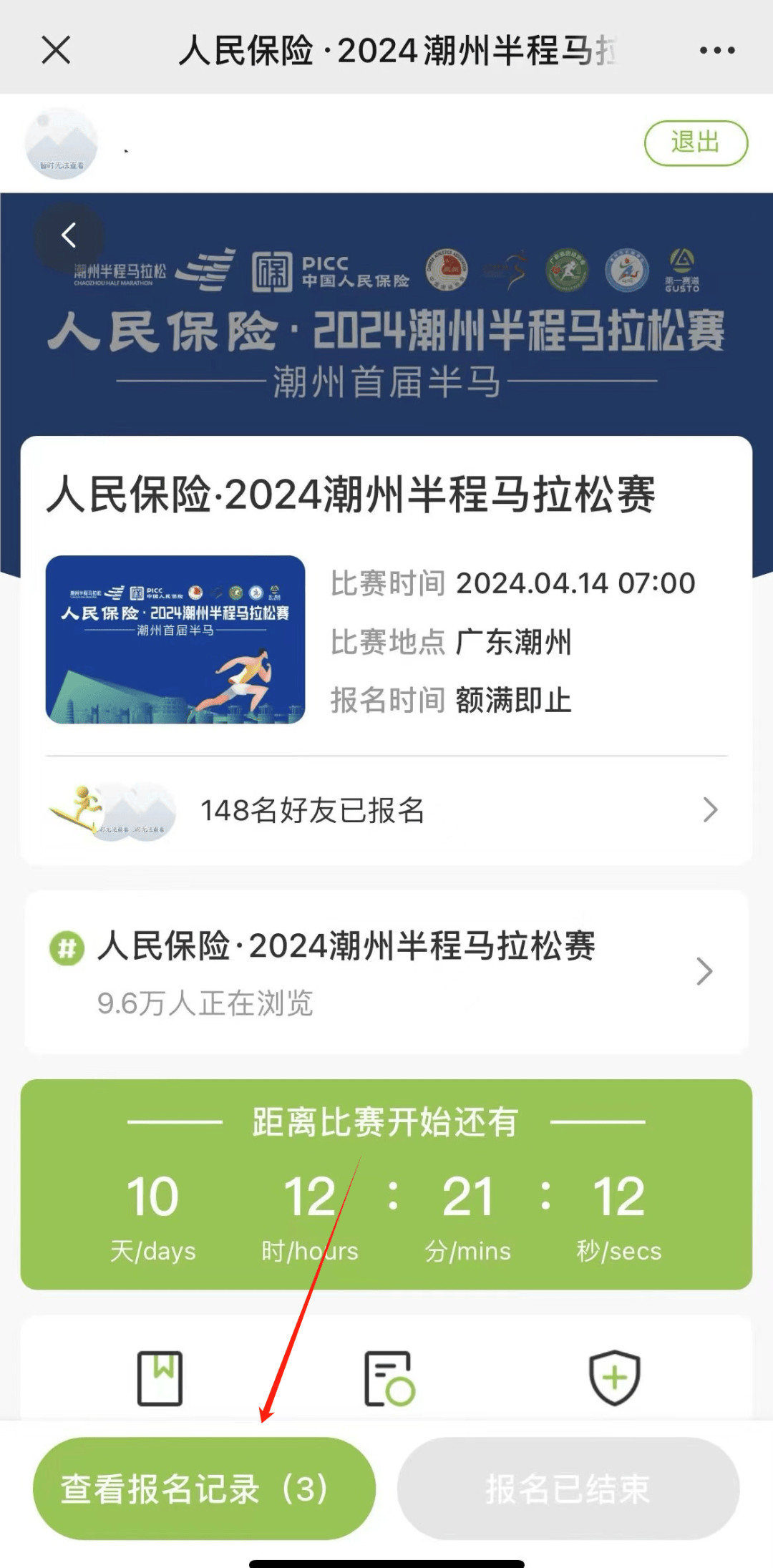
Task: Tap the back arrow on the banner
Action: coord(69,234)
